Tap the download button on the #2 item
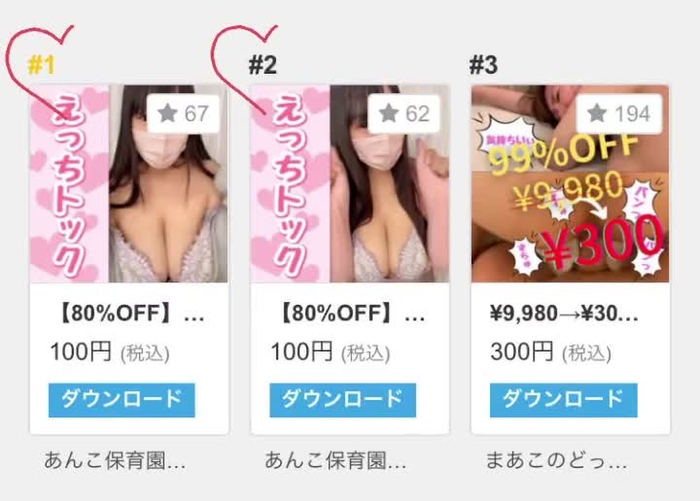 (x=342, y=399)
